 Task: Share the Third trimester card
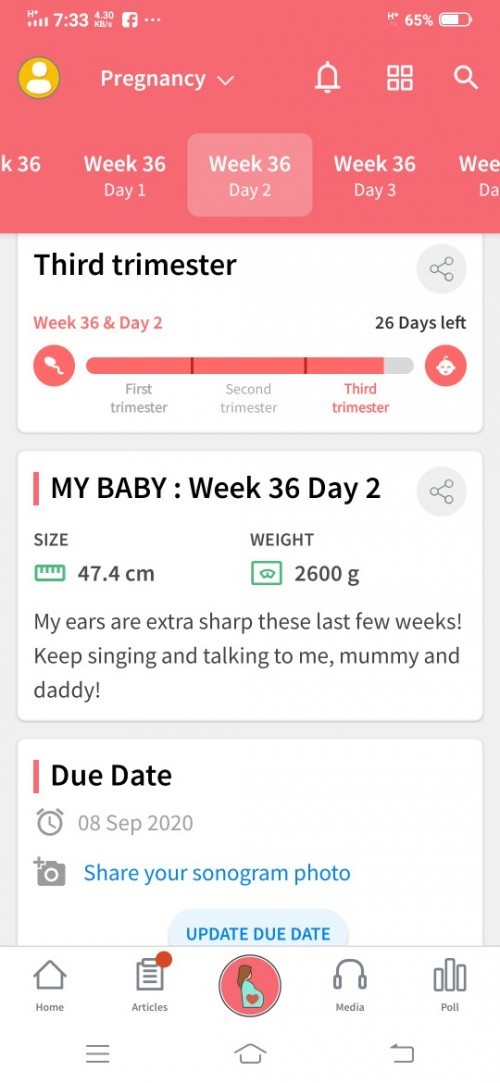441,269
